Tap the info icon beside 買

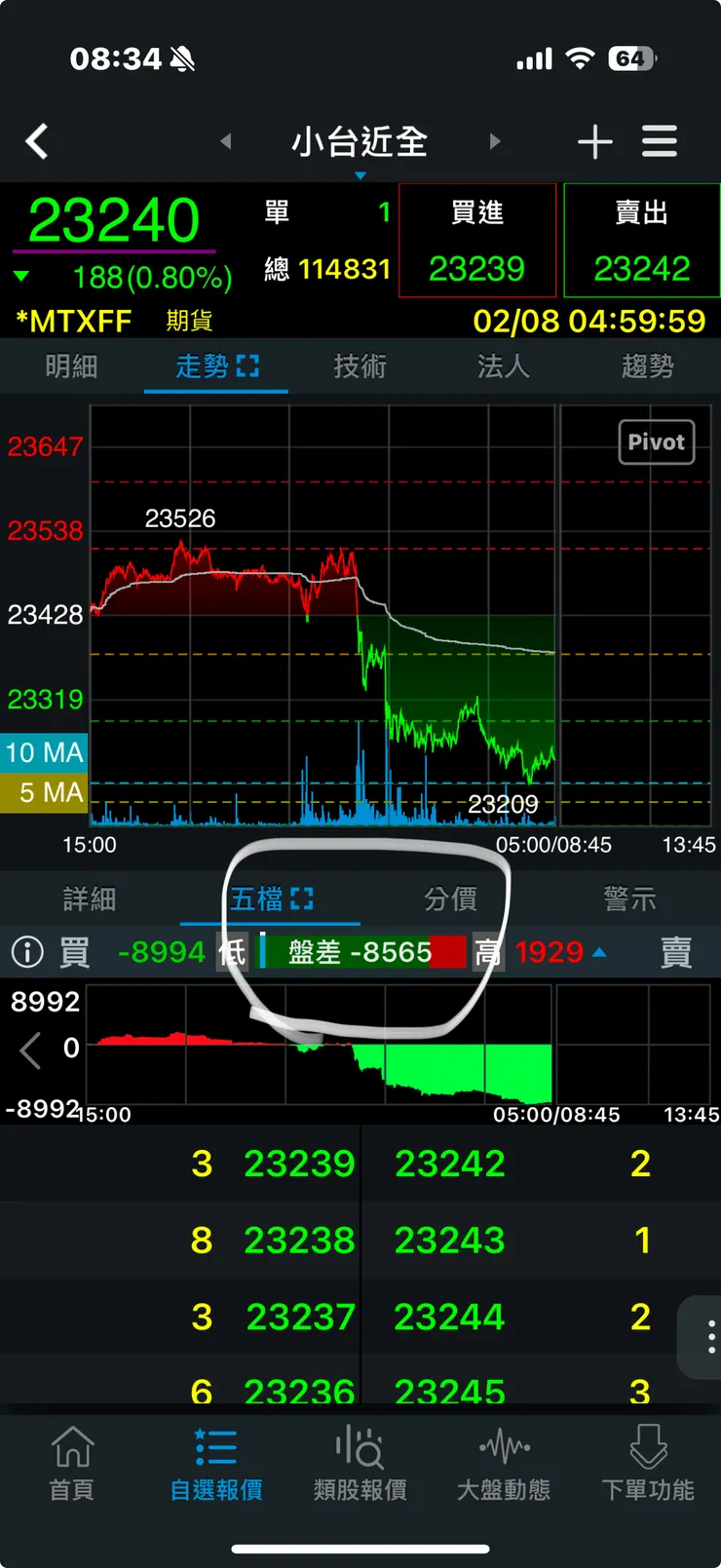tap(27, 952)
